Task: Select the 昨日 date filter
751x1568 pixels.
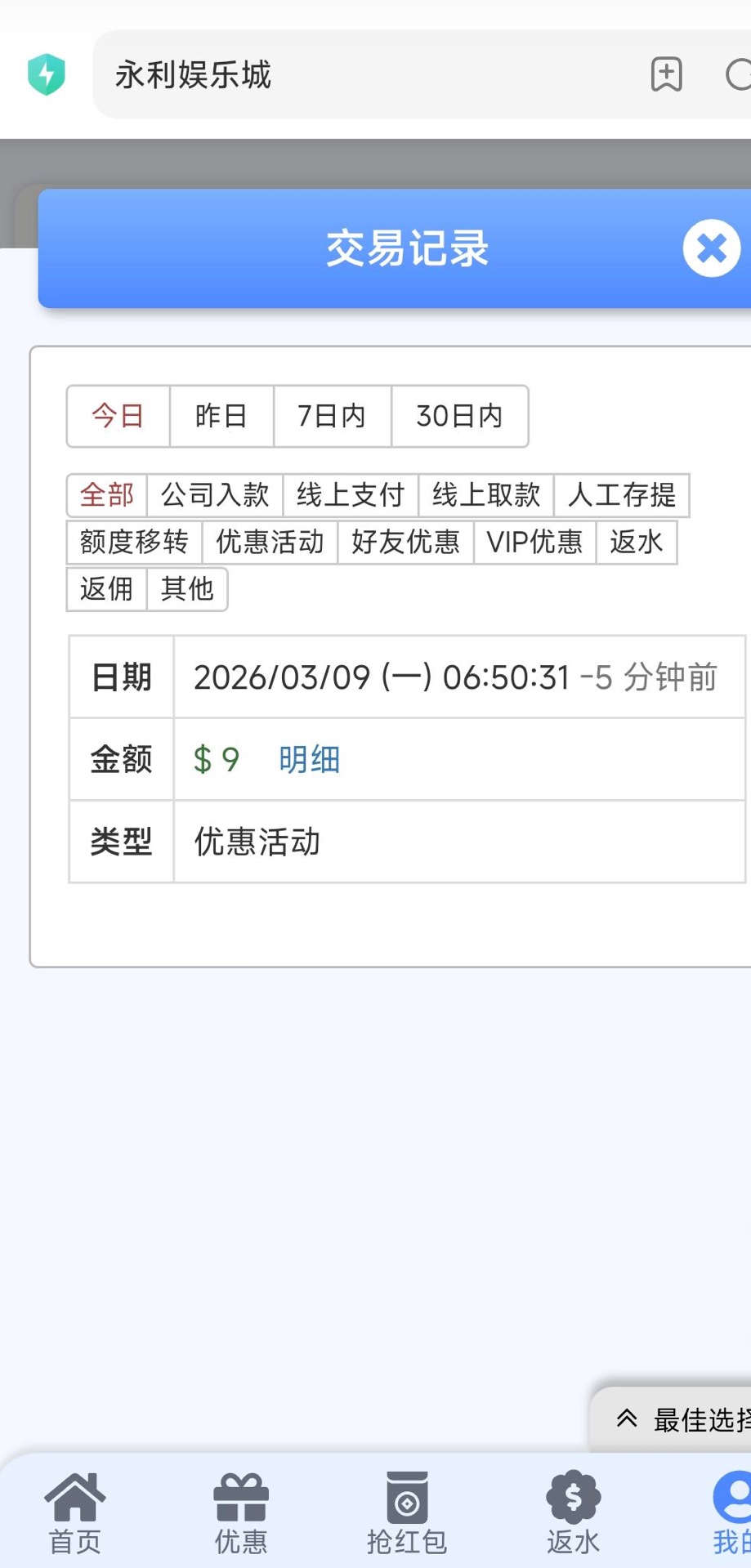Action: coord(221,417)
